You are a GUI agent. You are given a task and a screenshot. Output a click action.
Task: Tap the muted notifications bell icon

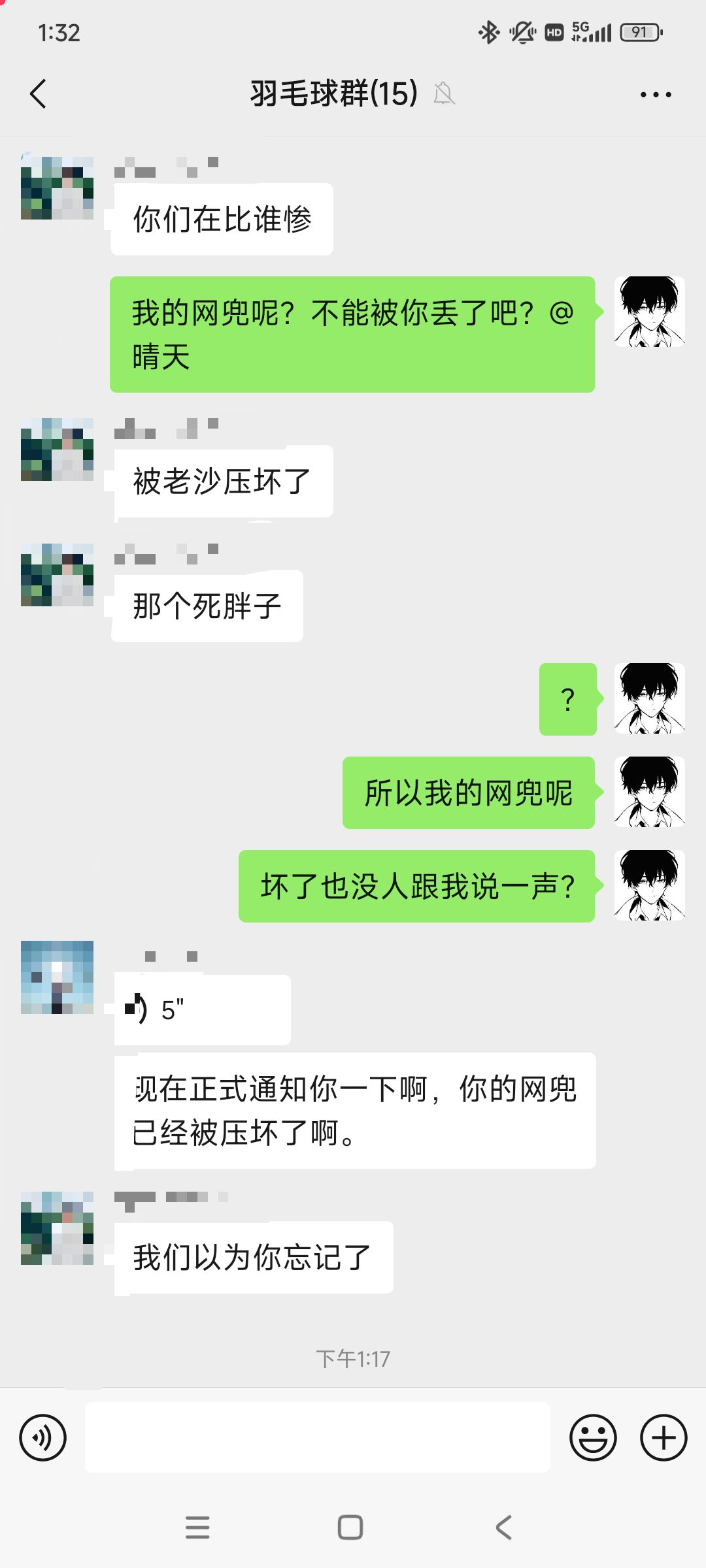(x=445, y=94)
